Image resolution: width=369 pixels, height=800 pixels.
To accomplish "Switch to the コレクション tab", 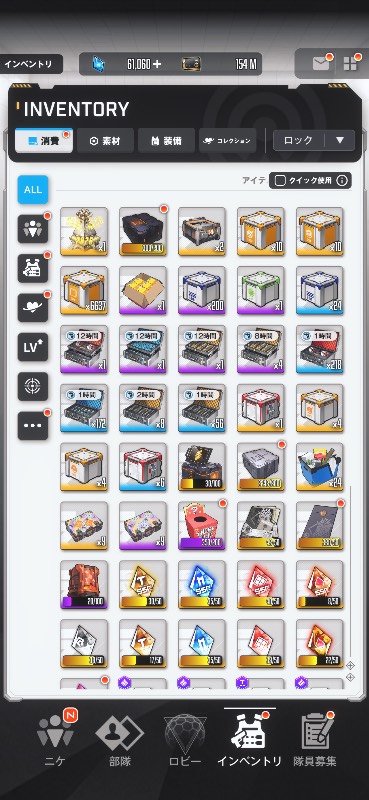I will click(x=228, y=141).
